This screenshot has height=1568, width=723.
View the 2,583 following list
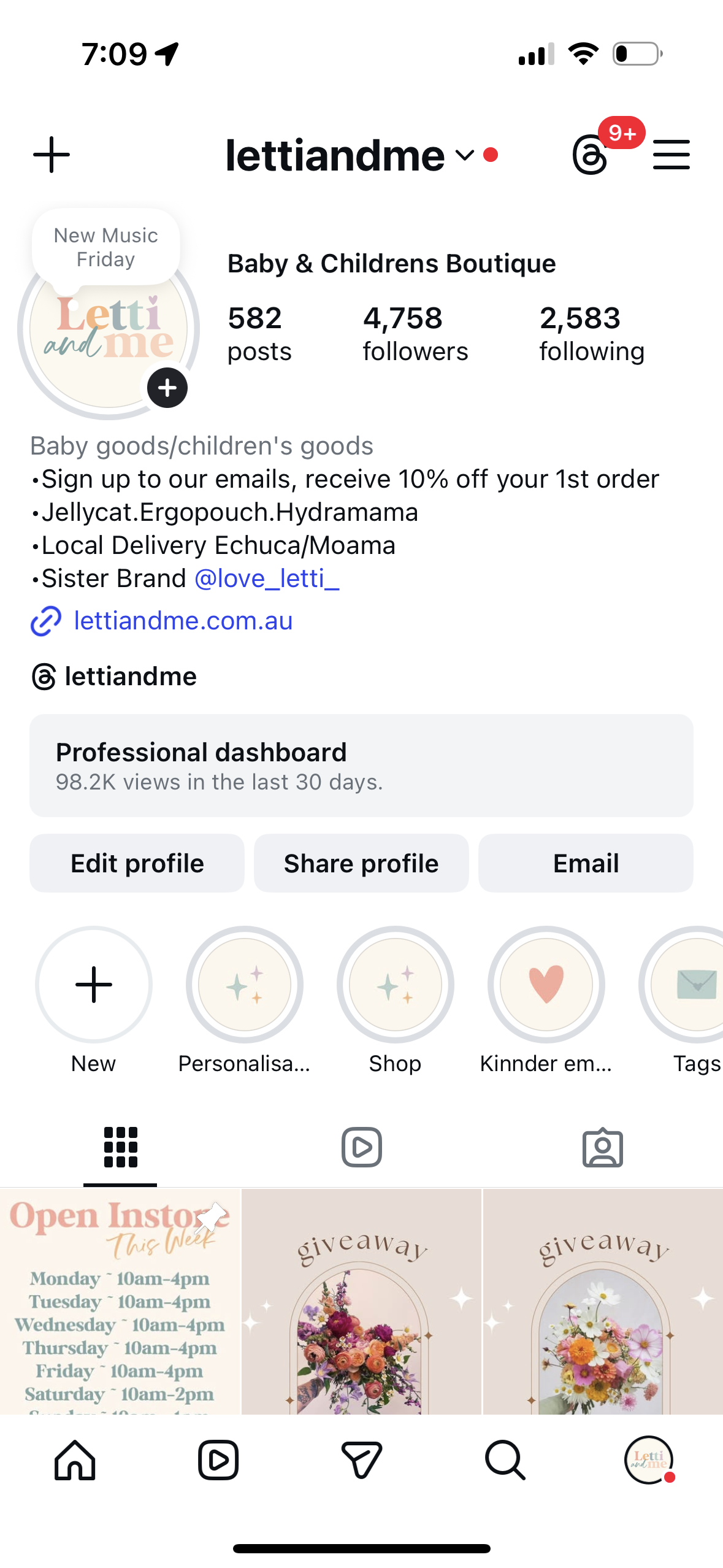(x=592, y=334)
